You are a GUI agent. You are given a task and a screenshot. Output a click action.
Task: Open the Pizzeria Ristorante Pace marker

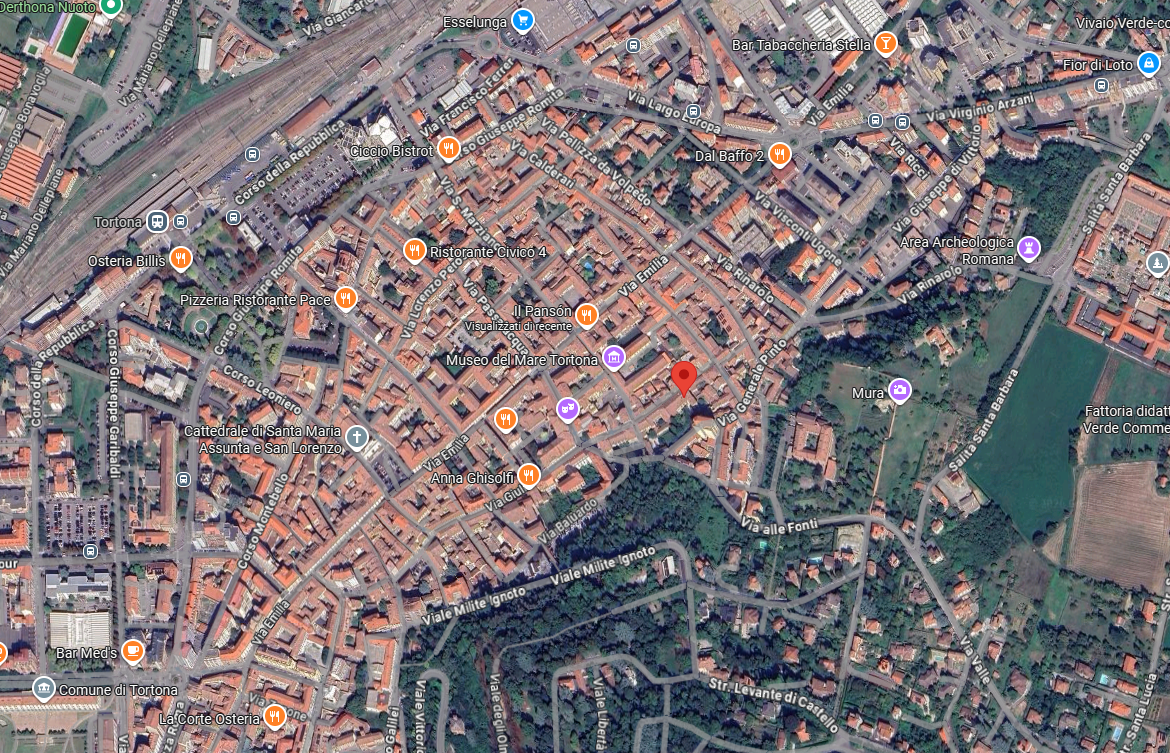(345, 299)
